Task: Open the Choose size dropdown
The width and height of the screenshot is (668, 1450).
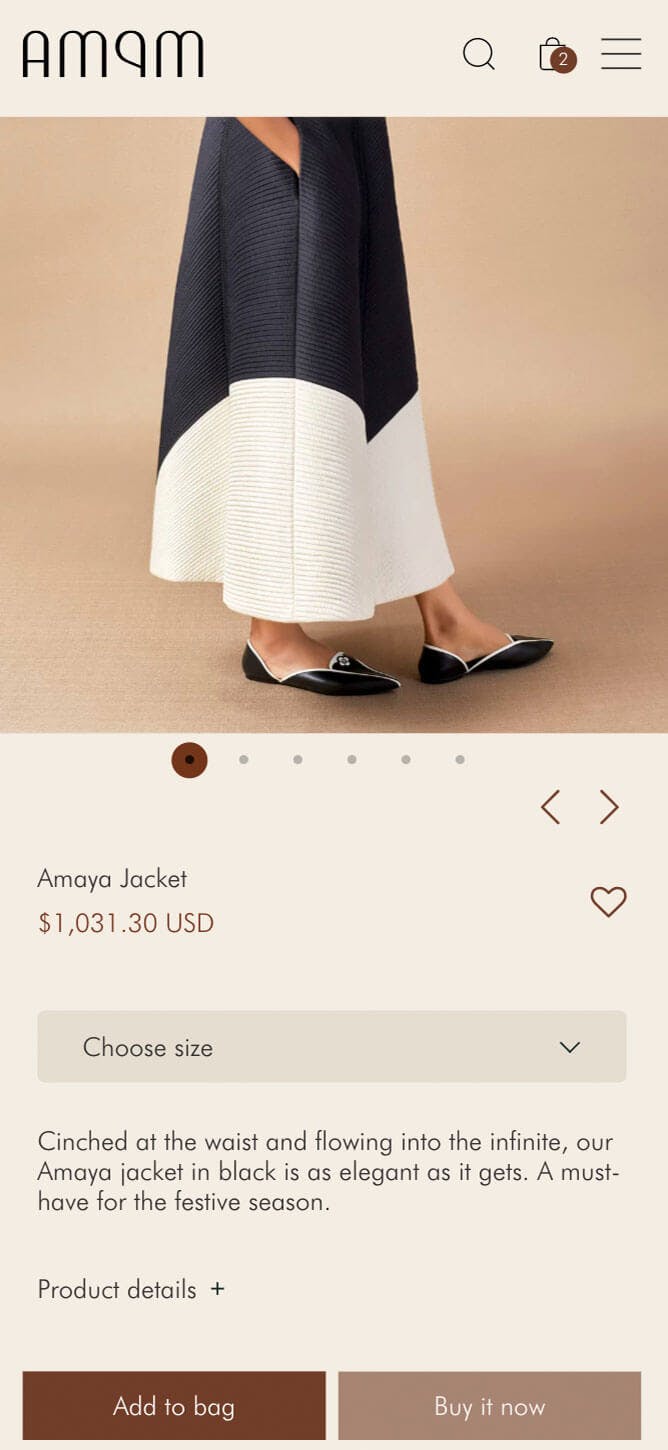Action: (332, 1047)
